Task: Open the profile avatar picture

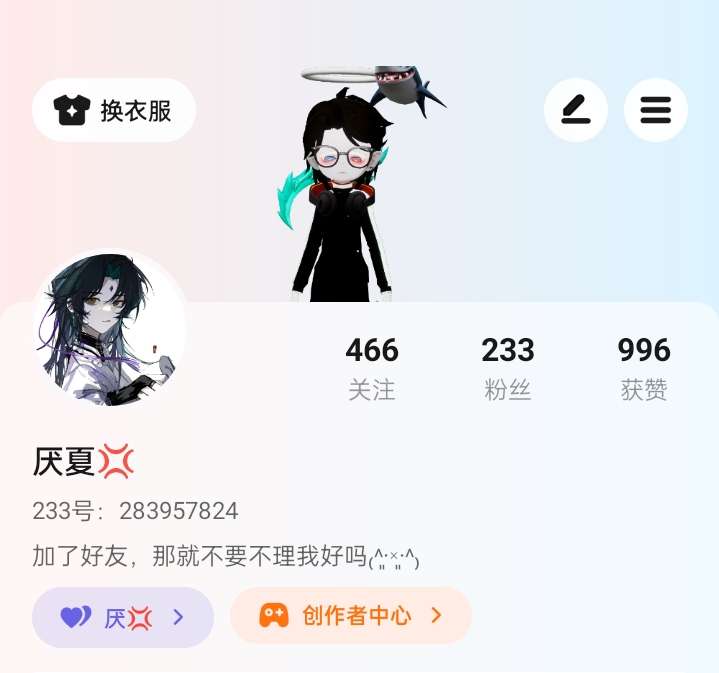Action: 110,327
